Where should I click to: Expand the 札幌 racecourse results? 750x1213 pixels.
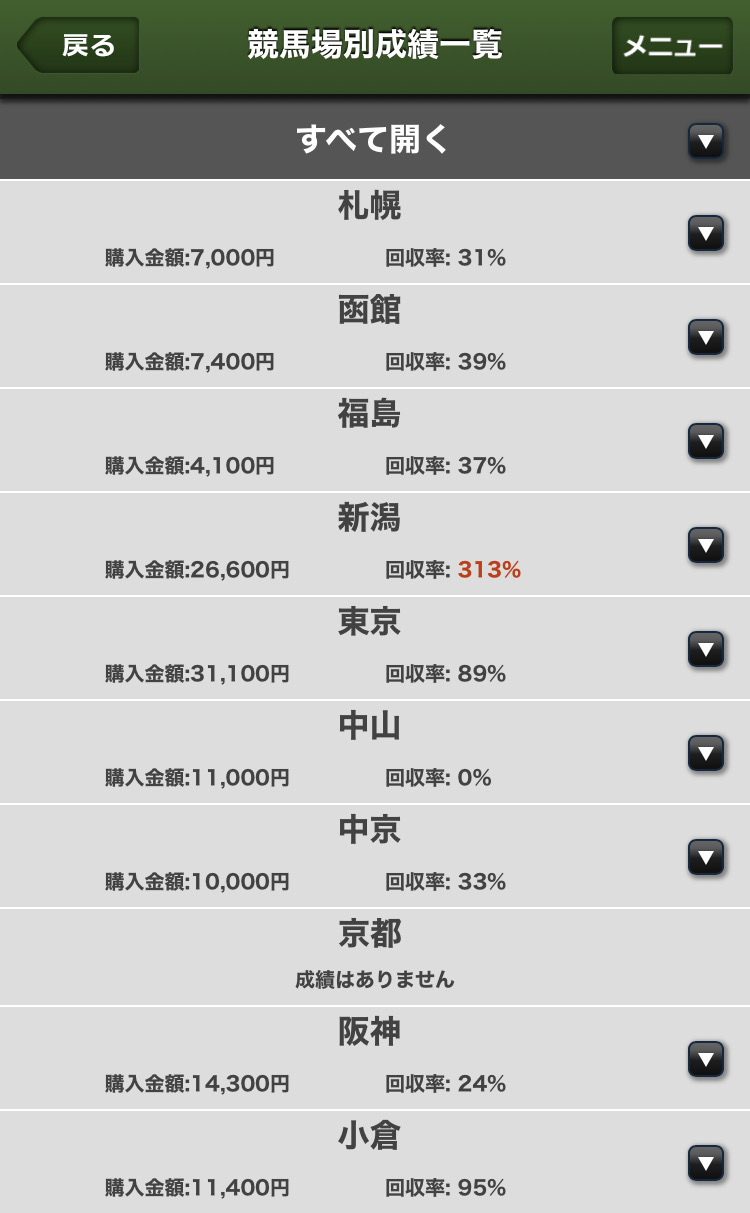click(x=706, y=233)
